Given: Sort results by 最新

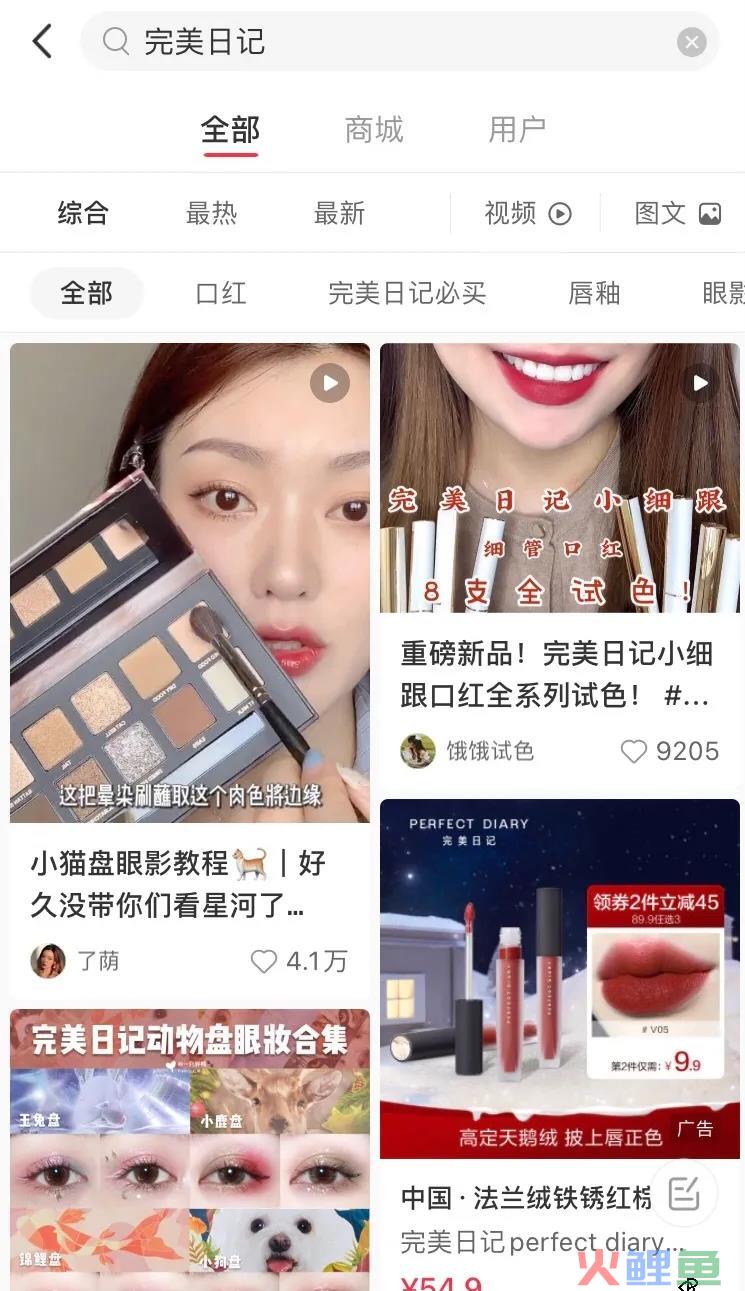Looking at the screenshot, I should tap(339, 213).
